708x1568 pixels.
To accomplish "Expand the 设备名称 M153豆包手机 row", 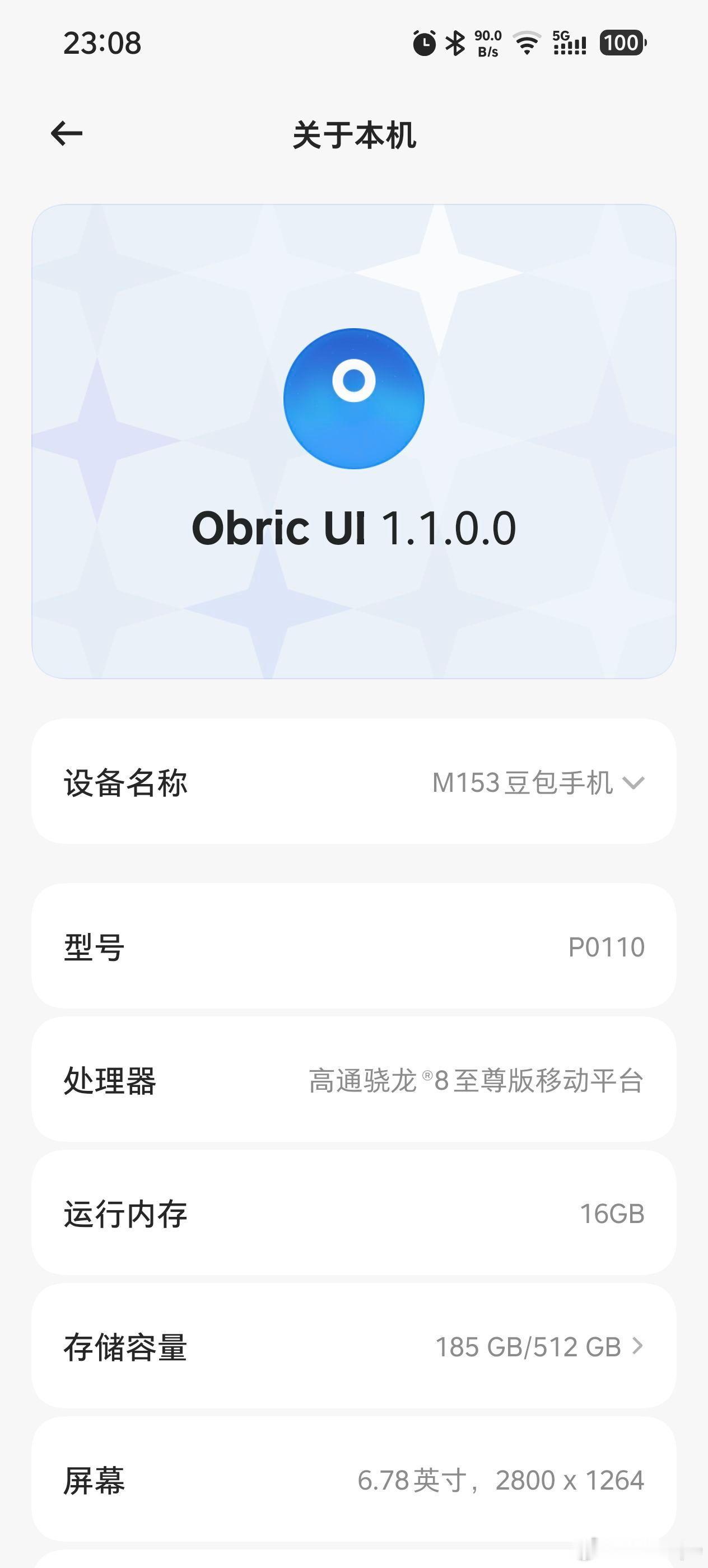I will click(x=353, y=782).
